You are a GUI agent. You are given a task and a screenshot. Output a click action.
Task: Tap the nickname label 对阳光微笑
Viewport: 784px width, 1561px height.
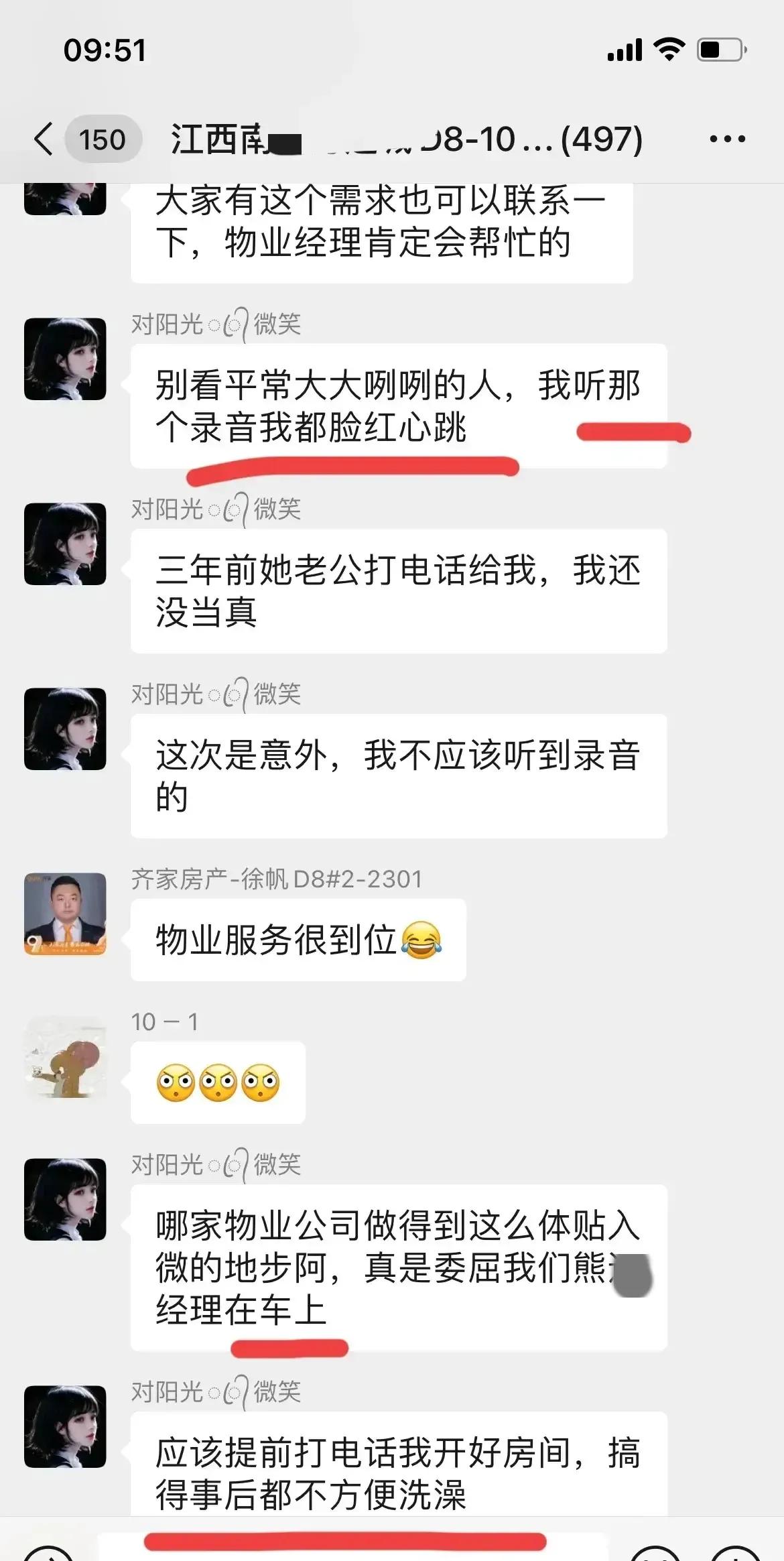click(214, 324)
